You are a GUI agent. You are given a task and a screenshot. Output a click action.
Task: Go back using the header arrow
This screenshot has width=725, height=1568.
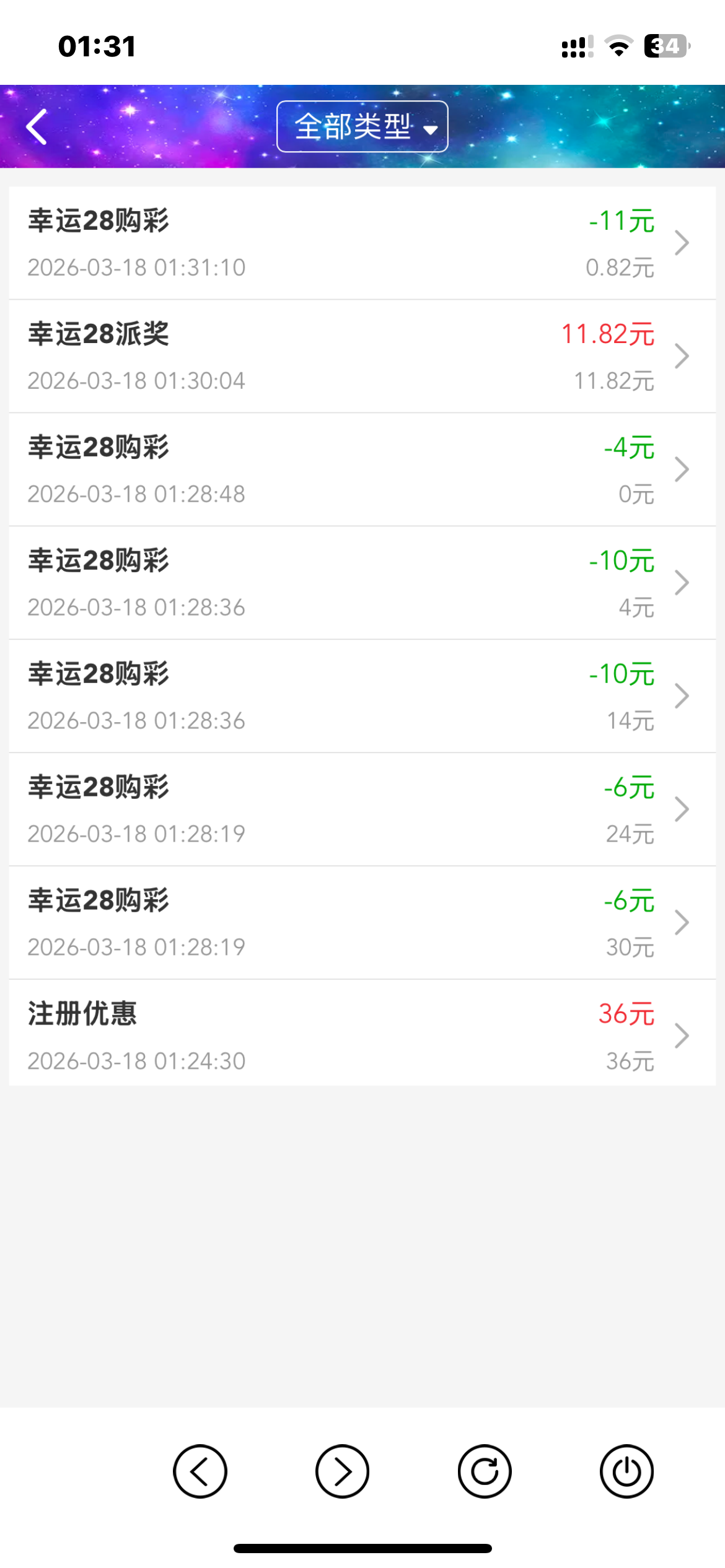click(37, 127)
